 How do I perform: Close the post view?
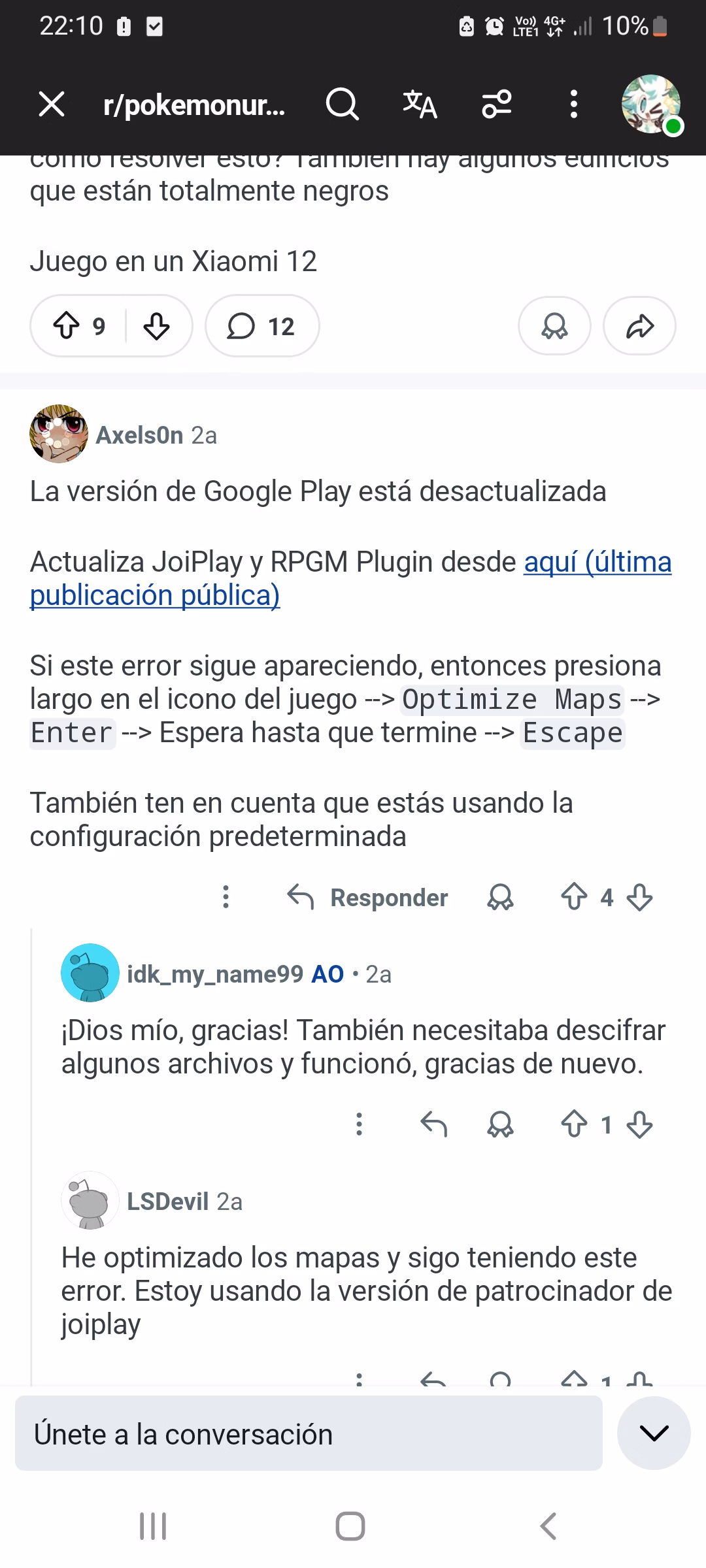[x=52, y=104]
